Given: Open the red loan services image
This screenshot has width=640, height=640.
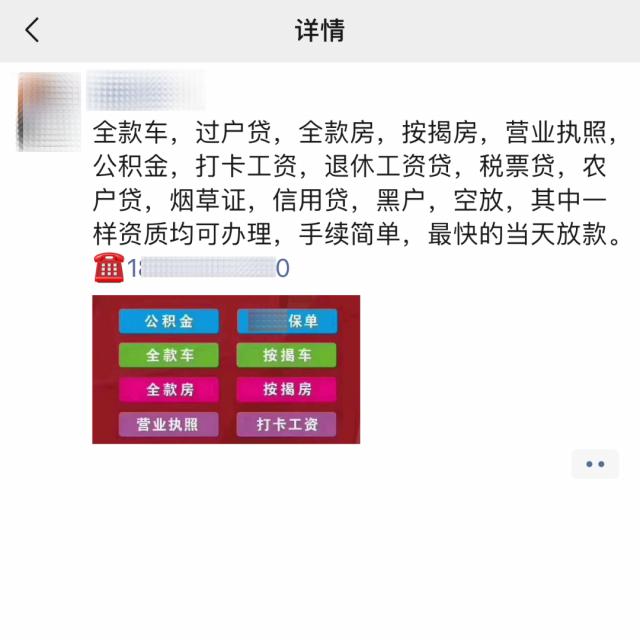Looking at the screenshot, I should 226,369.
